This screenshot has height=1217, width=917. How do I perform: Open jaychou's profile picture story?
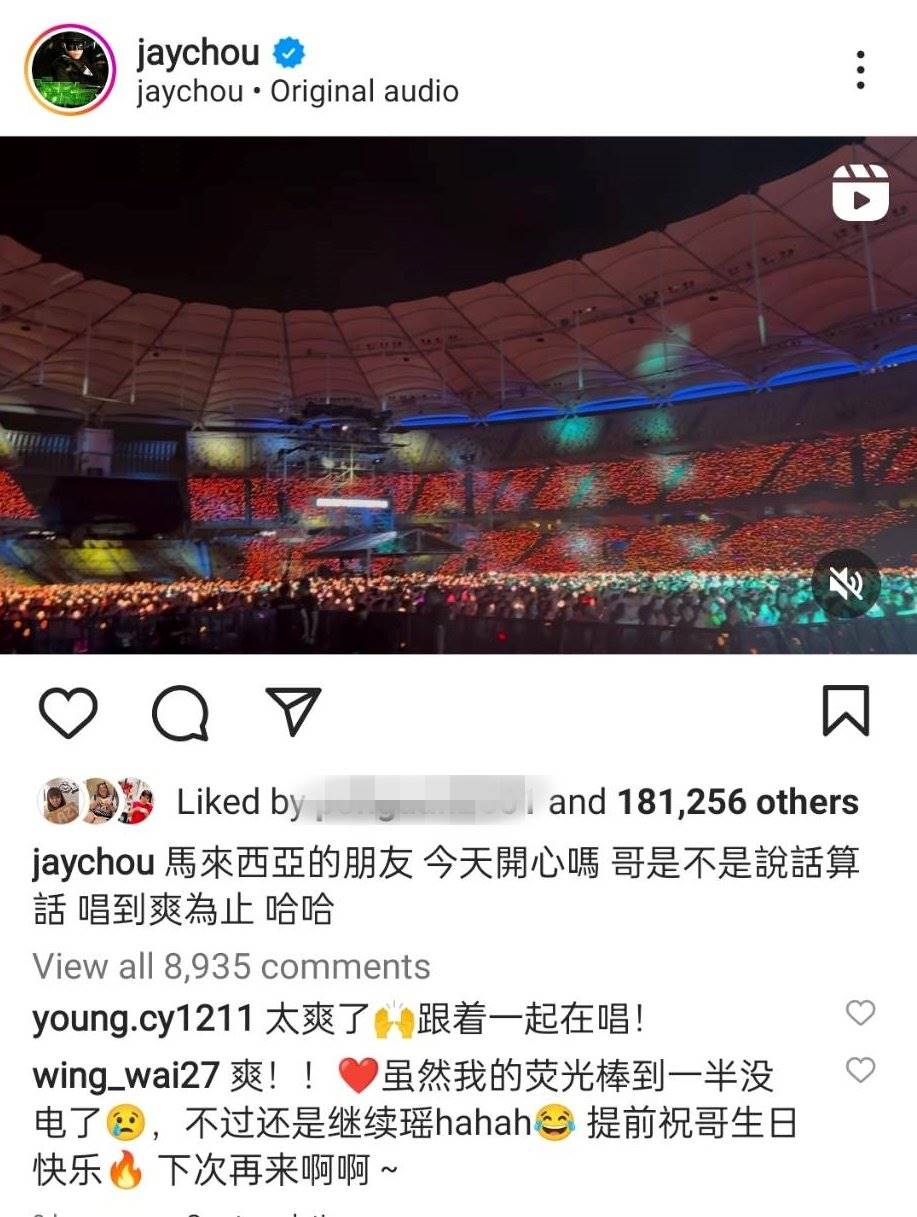(x=69, y=70)
